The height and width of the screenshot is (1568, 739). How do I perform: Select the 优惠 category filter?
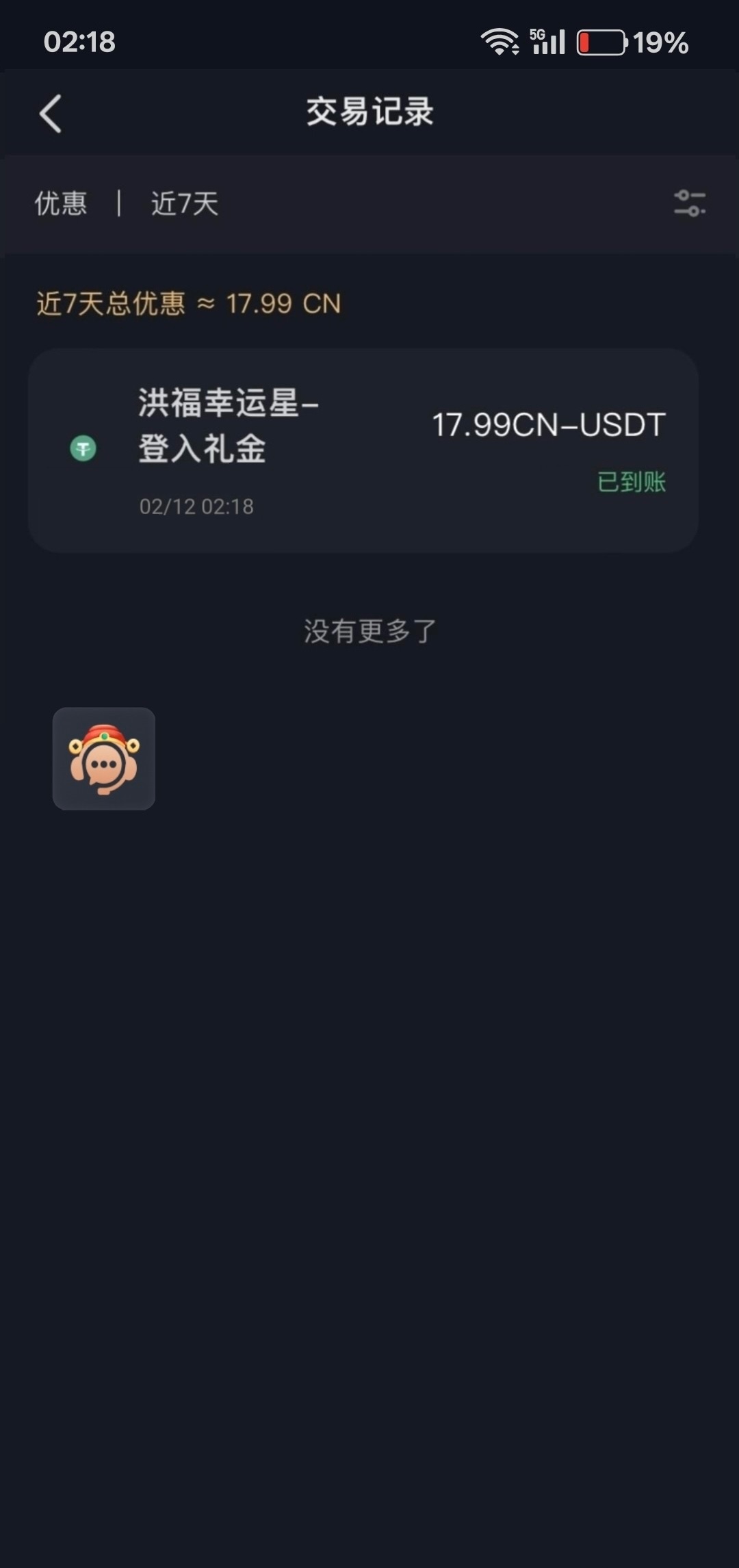pyautogui.click(x=61, y=203)
